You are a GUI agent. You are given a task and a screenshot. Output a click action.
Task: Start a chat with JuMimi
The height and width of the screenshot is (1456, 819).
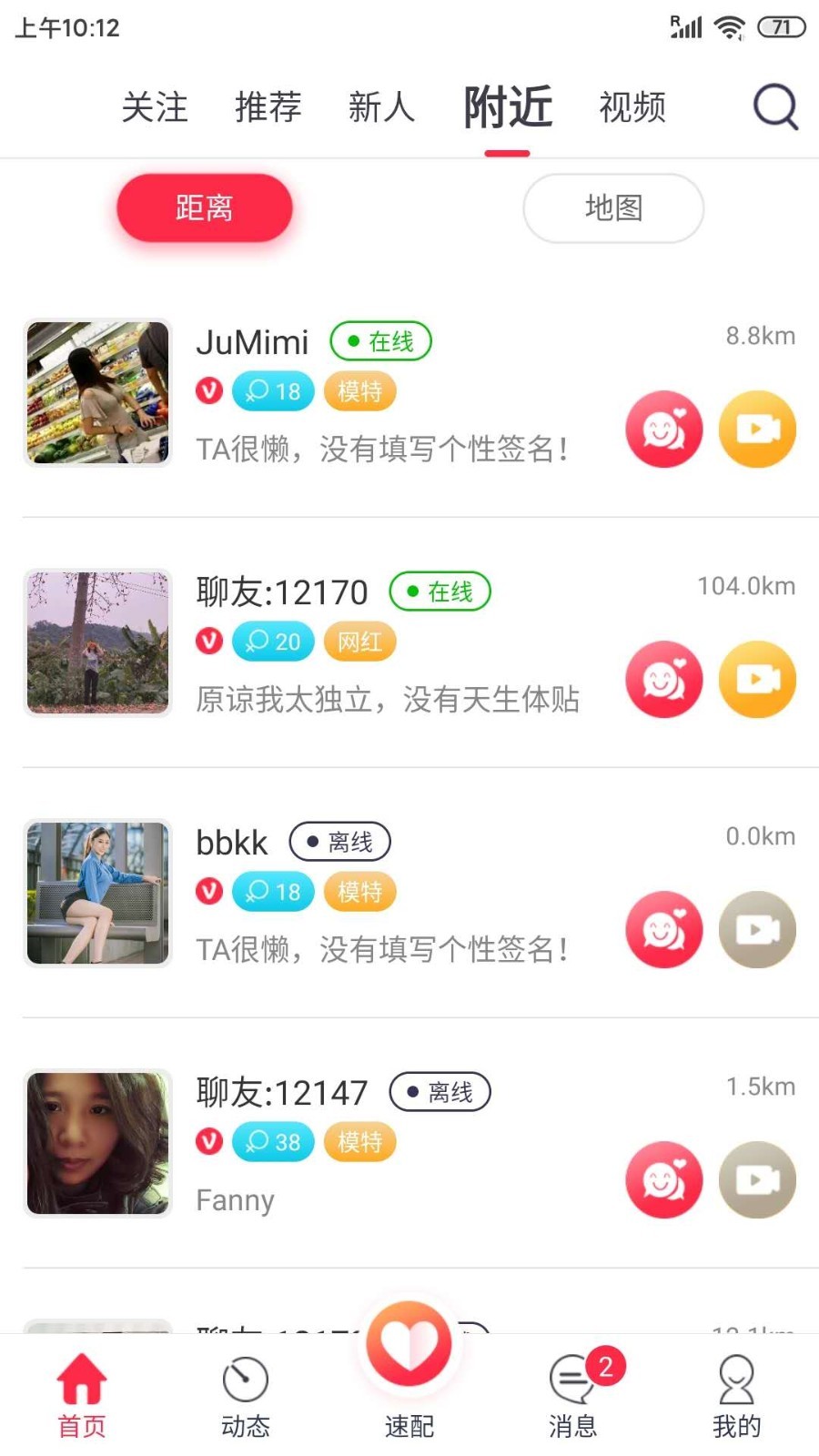point(663,429)
